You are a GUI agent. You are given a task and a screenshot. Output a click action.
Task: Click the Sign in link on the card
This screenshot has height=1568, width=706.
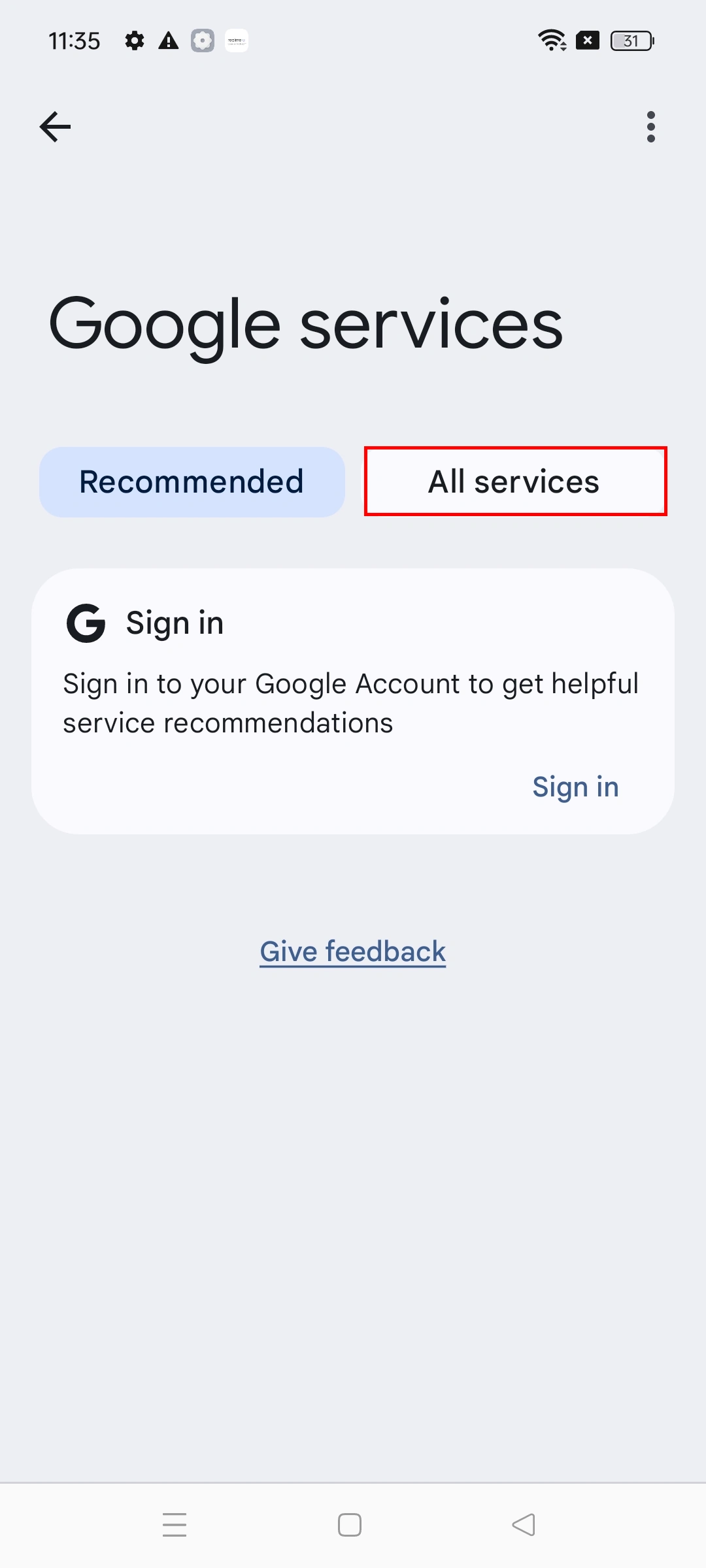pos(575,787)
